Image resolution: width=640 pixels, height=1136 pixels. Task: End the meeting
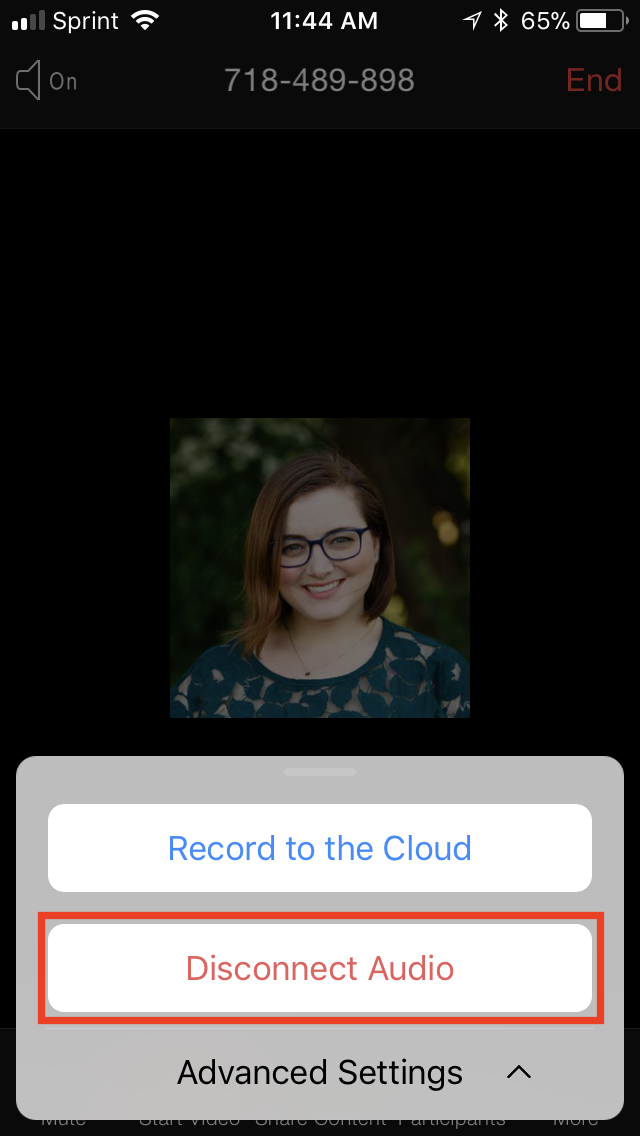pos(593,80)
